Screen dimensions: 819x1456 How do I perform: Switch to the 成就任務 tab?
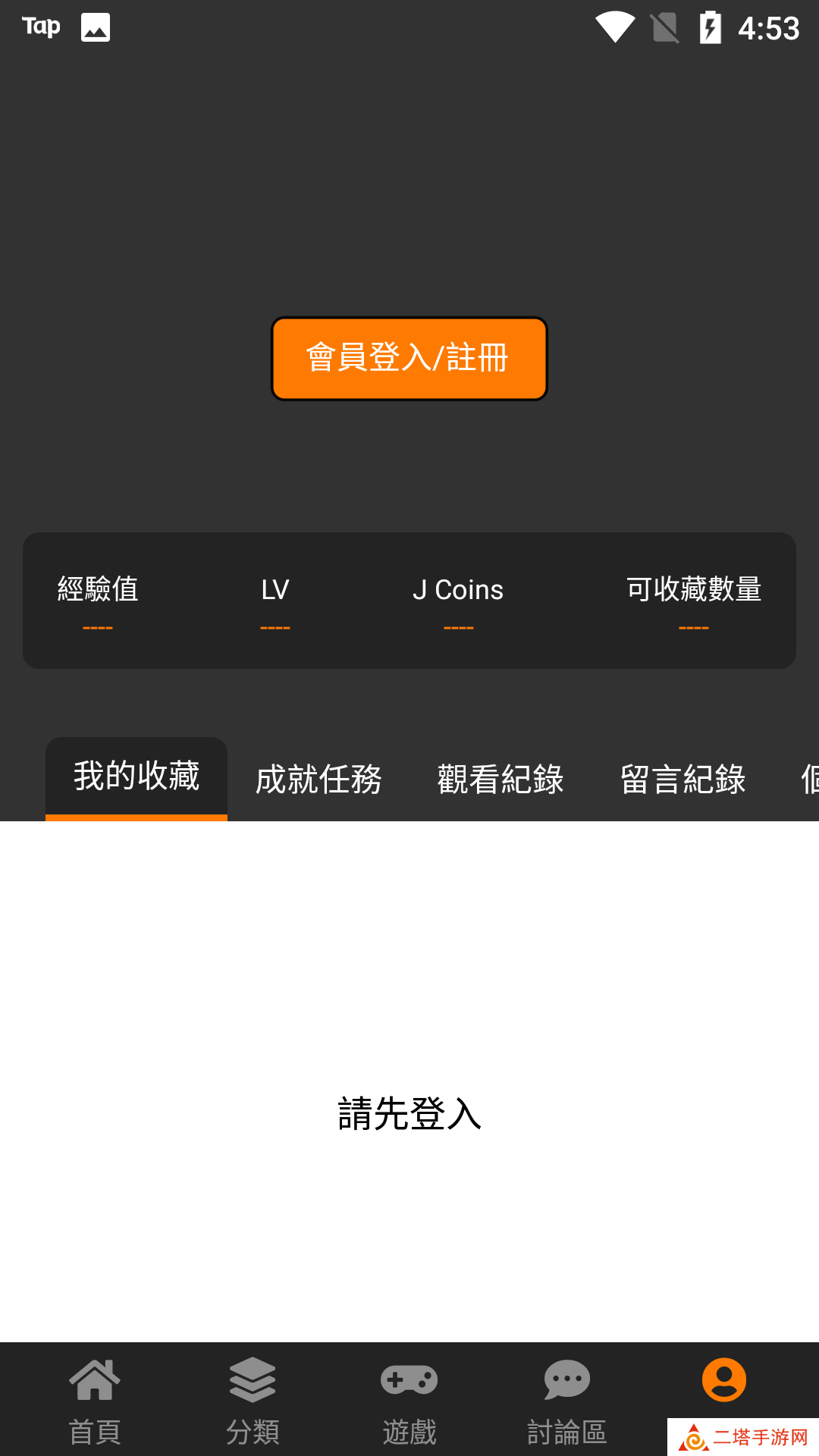click(318, 780)
